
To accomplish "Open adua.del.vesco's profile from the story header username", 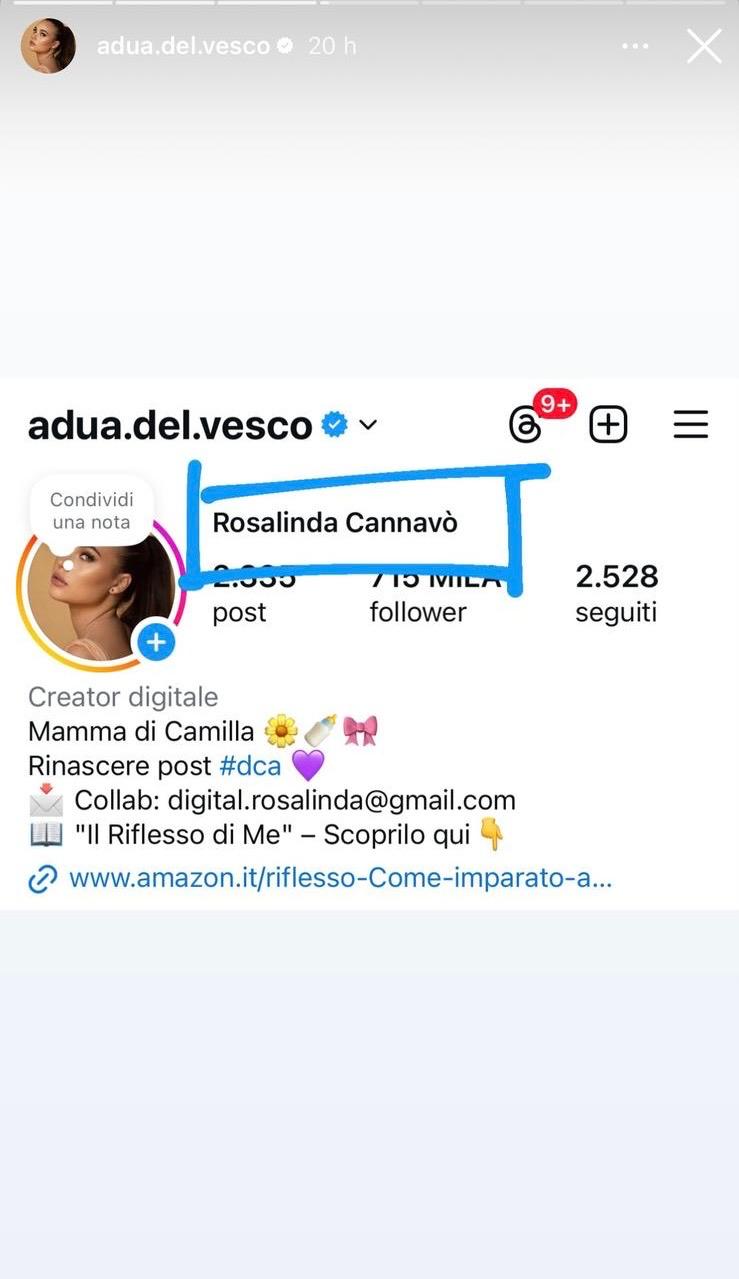I will pos(183,46).
